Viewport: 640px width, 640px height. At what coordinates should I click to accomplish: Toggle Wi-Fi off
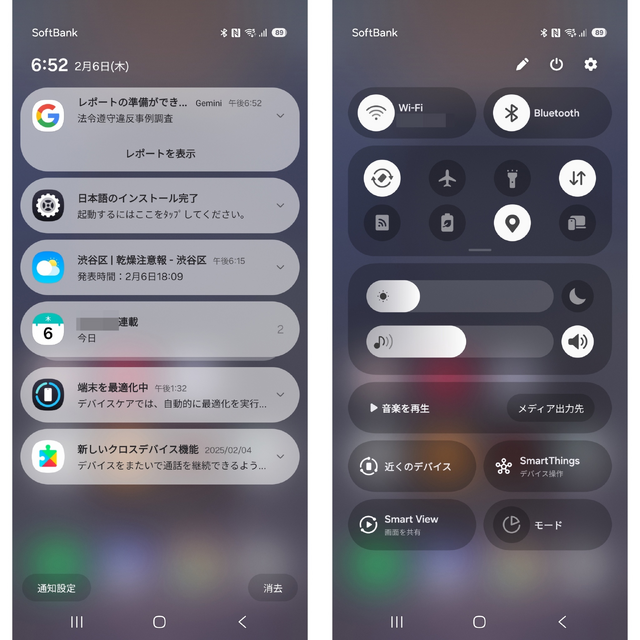[377, 113]
